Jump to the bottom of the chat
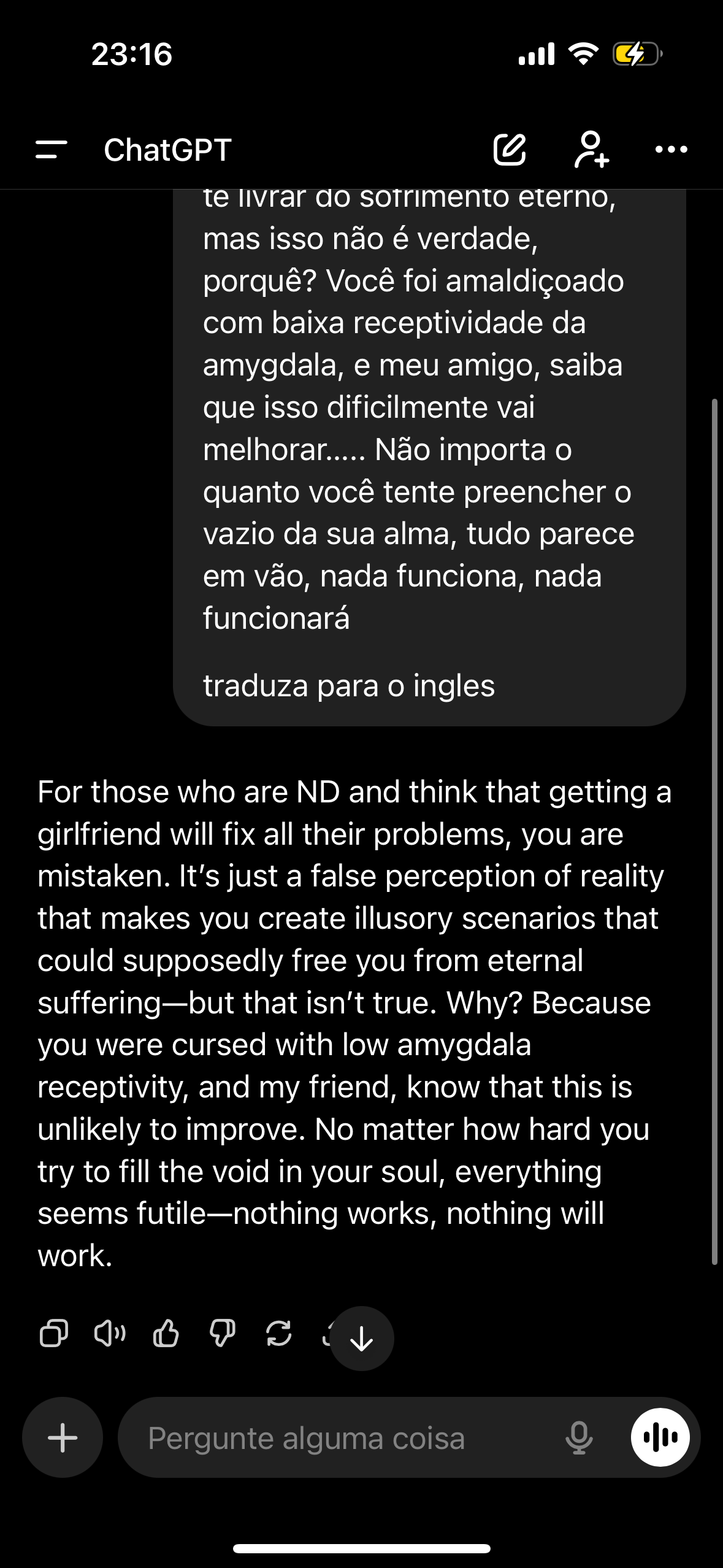The image size is (723, 1568). 362,1339
